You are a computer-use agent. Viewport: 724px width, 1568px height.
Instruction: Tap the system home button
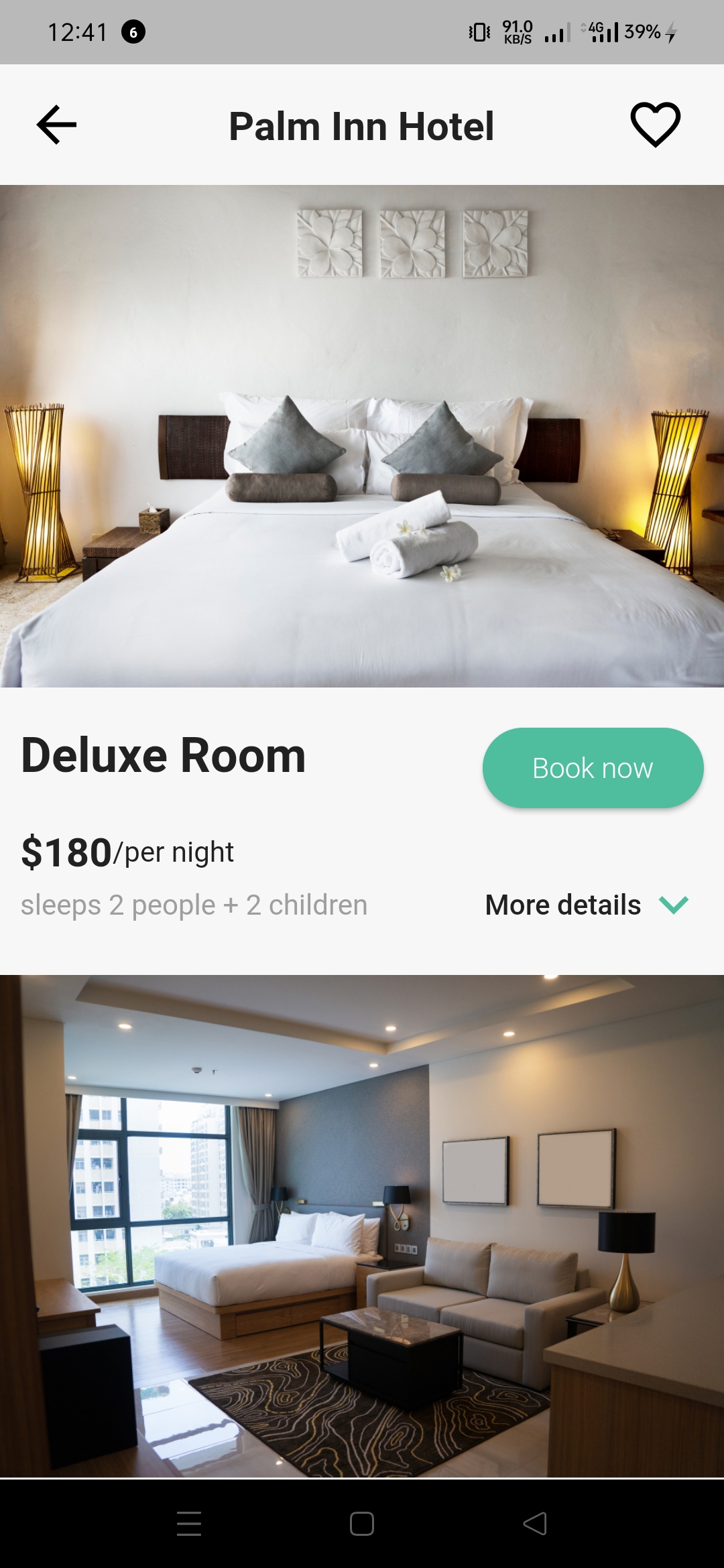pos(362,1524)
